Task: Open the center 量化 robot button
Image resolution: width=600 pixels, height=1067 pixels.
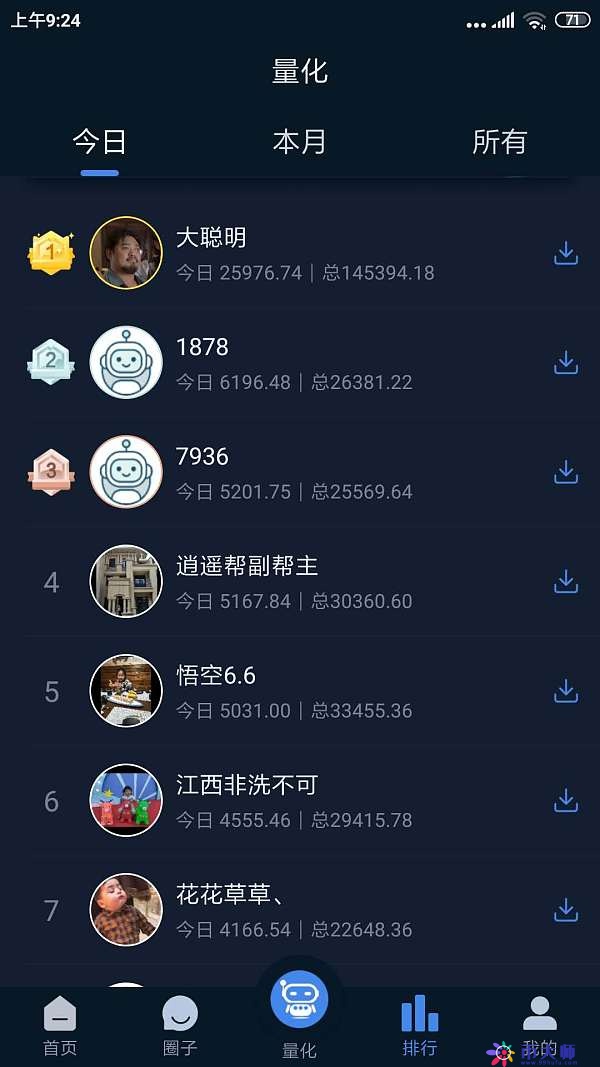Action: click(300, 1004)
